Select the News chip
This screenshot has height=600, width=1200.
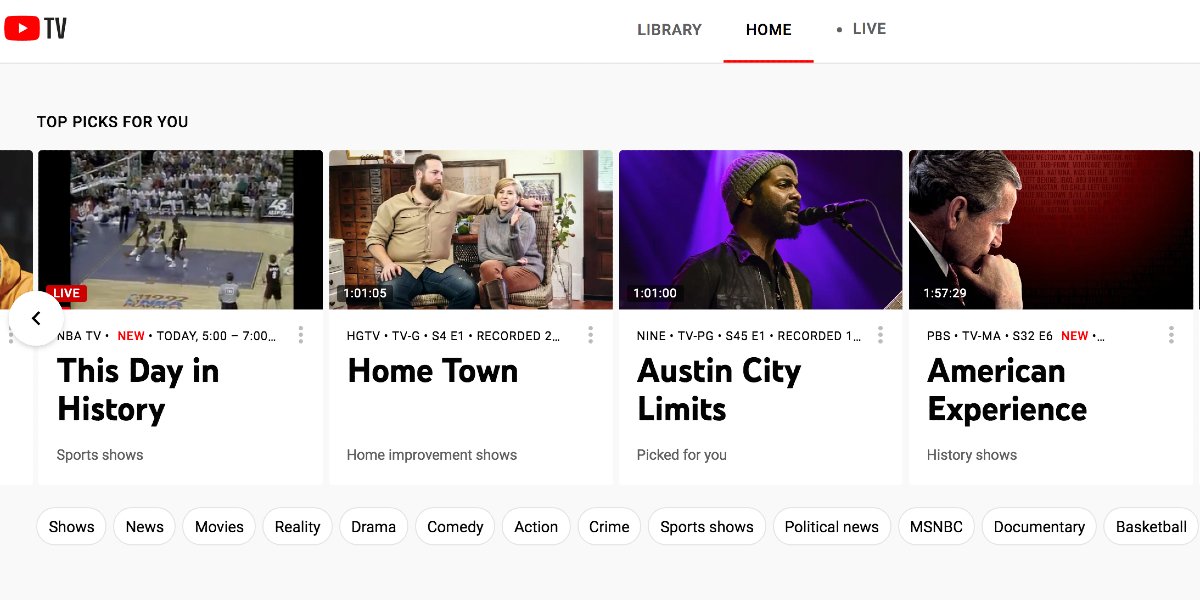coord(144,527)
